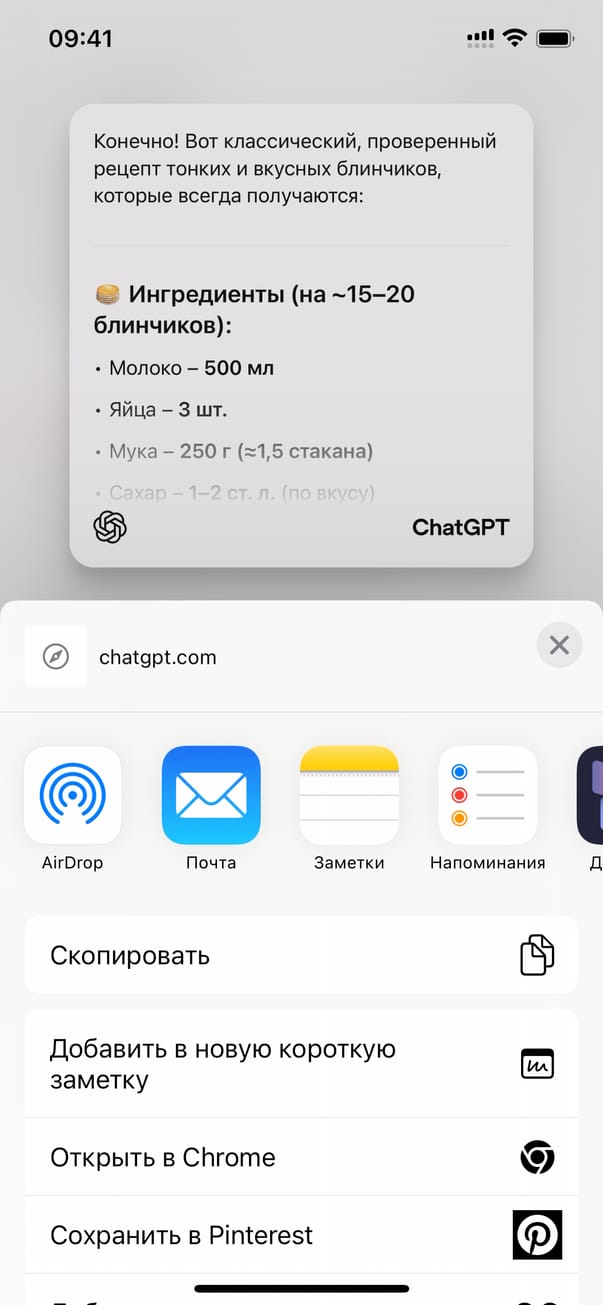Screen dimensions: 603x1305
Task: Tap Открыть в Chrome
Action: 301,1158
